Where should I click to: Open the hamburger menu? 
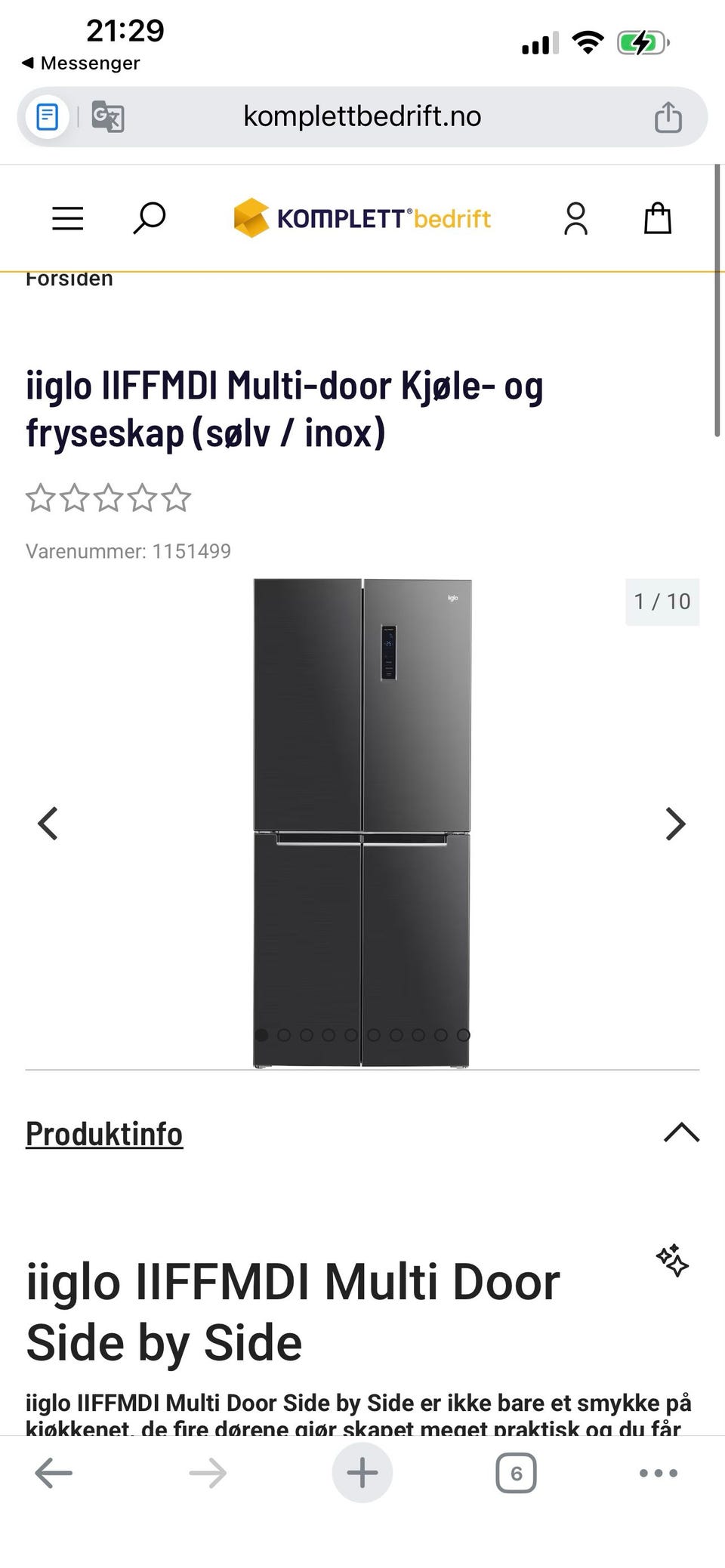click(67, 218)
